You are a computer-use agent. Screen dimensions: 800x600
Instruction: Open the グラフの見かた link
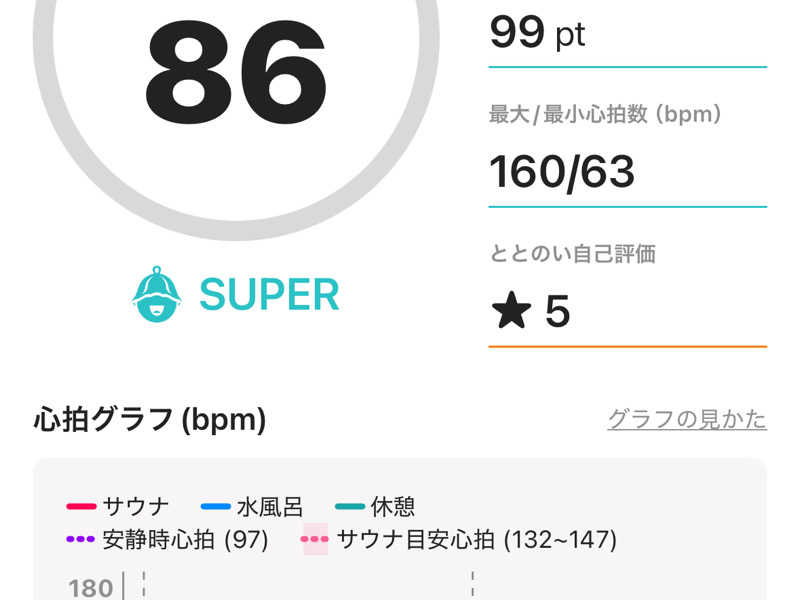click(x=686, y=419)
